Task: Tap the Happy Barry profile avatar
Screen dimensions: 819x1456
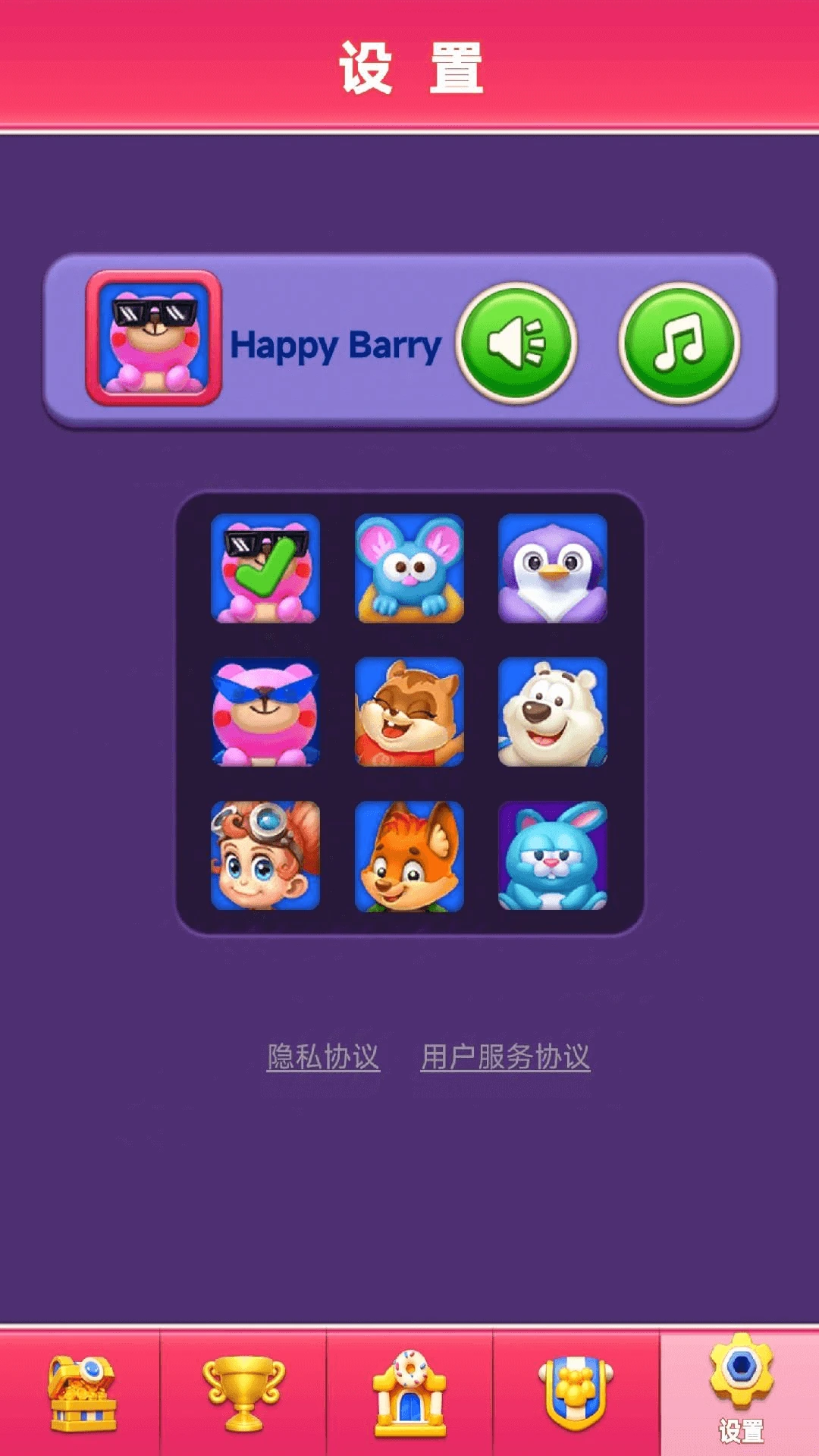Action: [x=154, y=338]
